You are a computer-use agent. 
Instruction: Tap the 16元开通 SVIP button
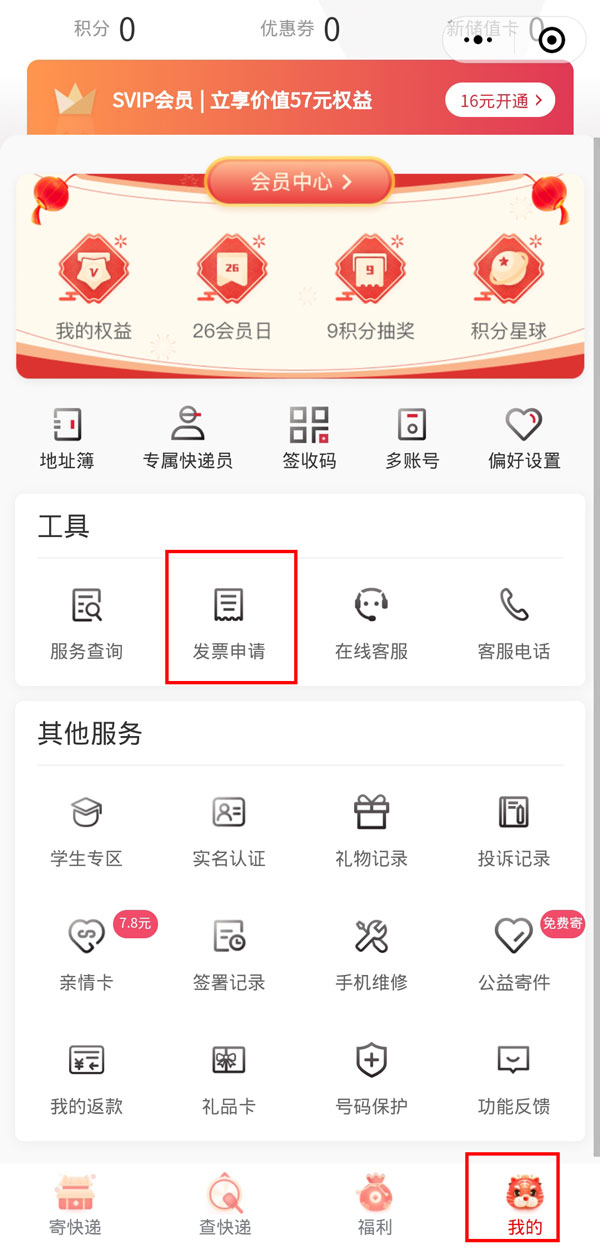click(x=500, y=100)
